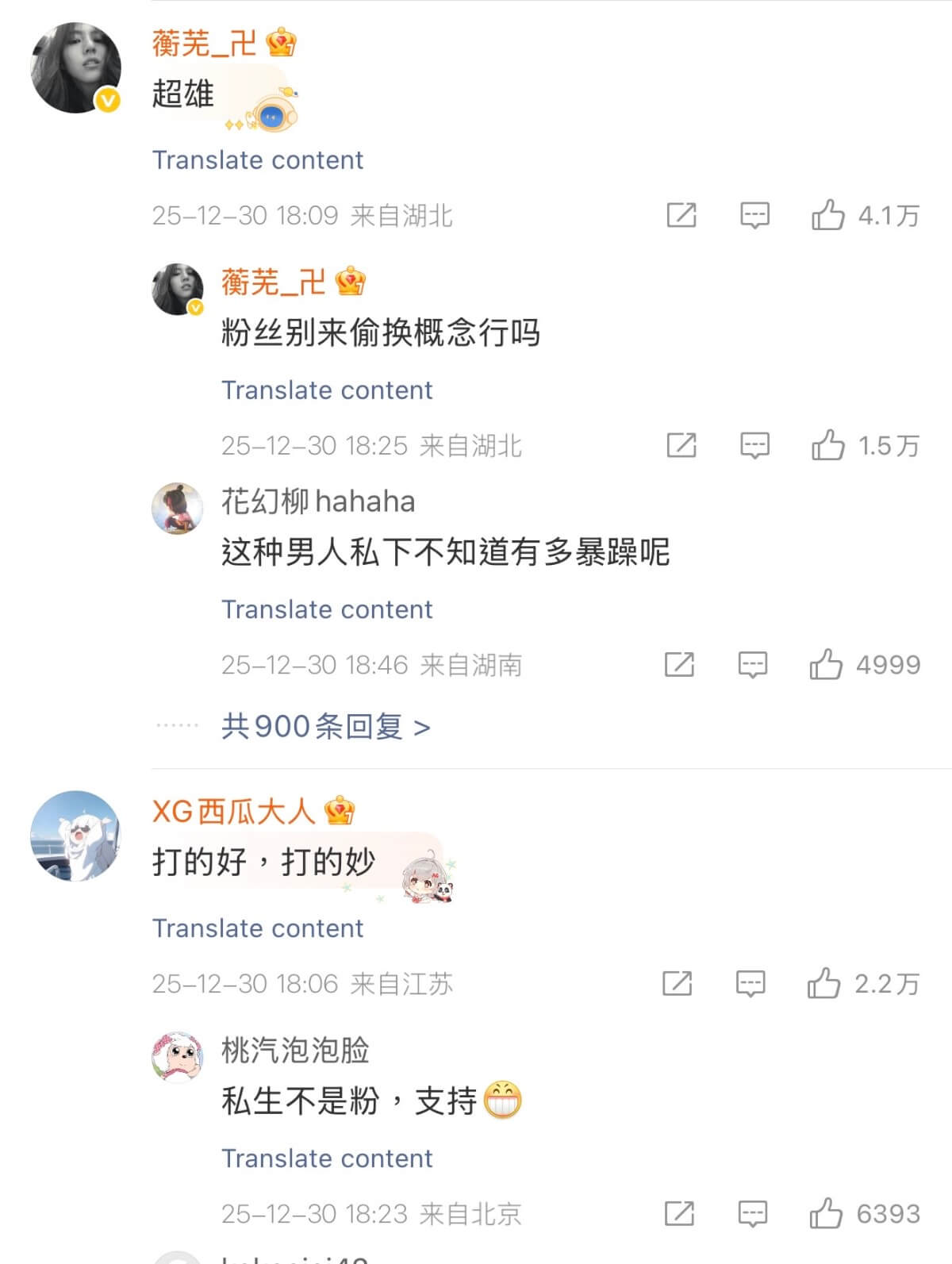Open 花幻柳hahaha's profile

(177, 509)
